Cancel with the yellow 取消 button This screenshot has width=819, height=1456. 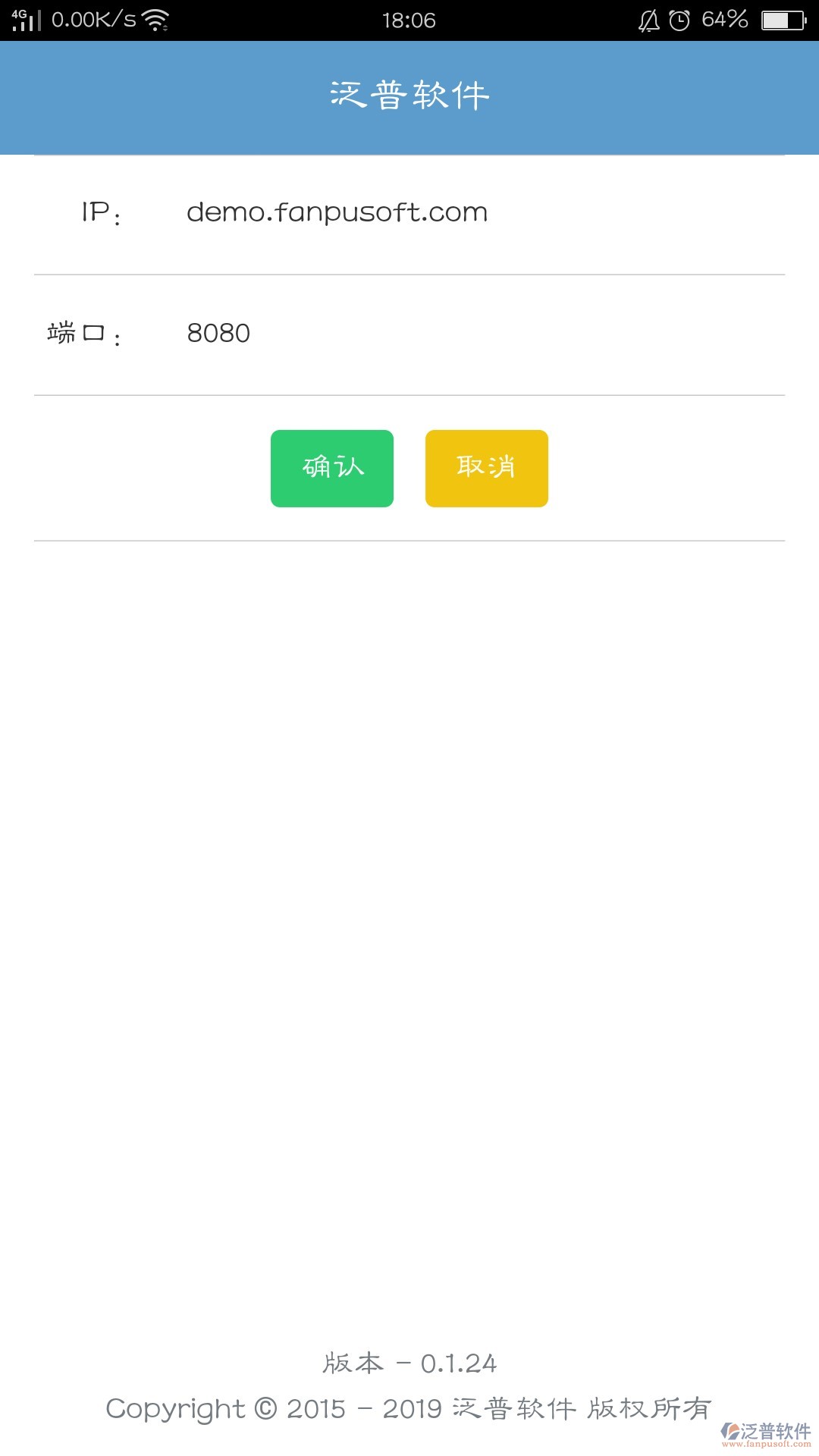(x=486, y=468)
